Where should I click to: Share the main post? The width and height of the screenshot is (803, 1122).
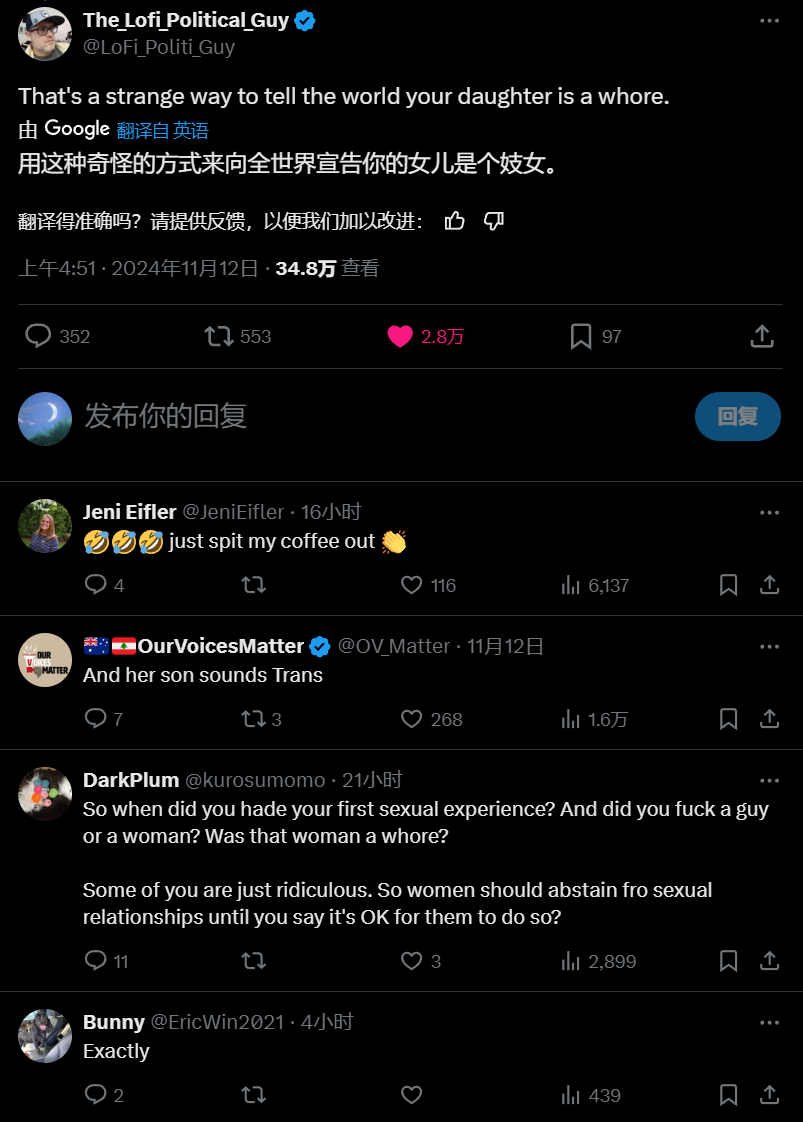pos(762,337)
